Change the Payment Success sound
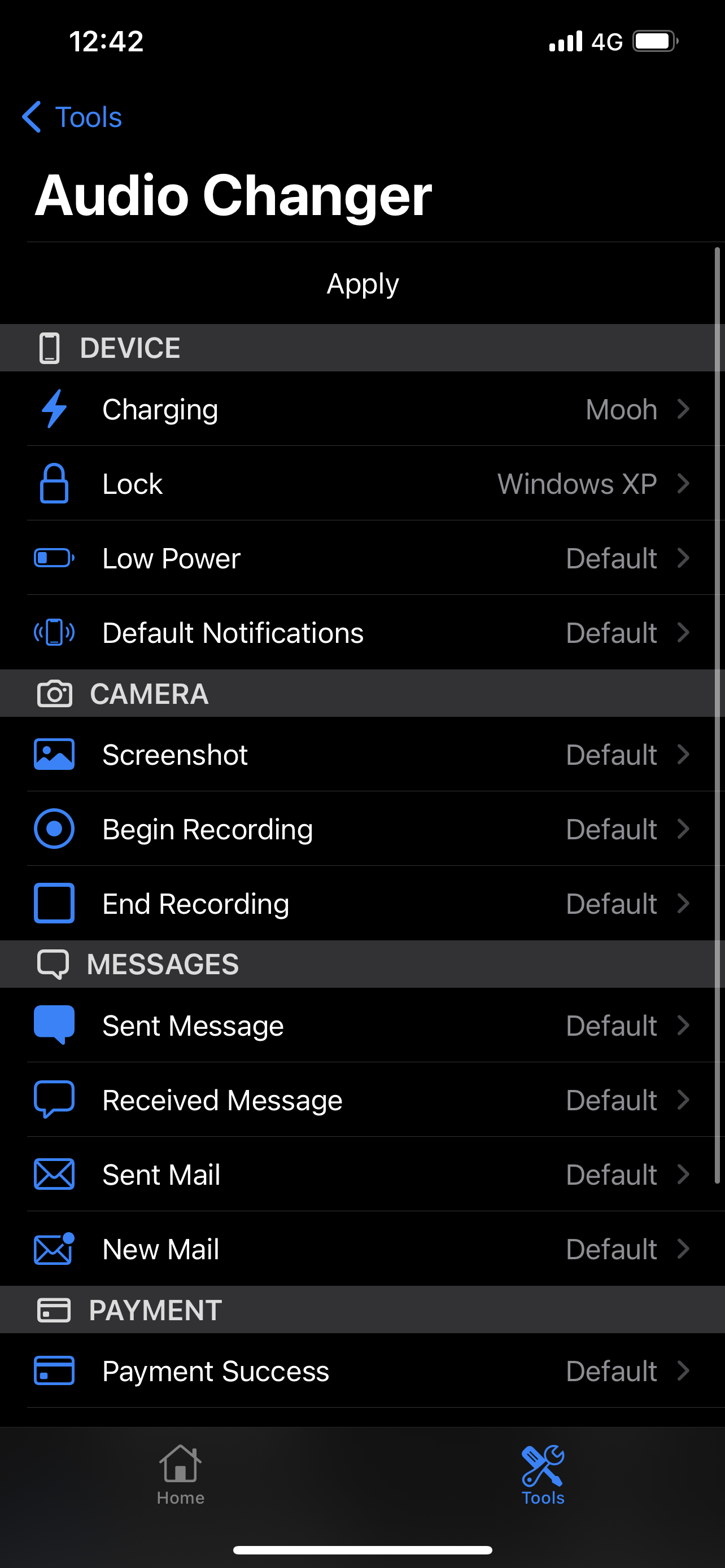Viewport: 725px width, 1568px height. tap(362, 1371)
